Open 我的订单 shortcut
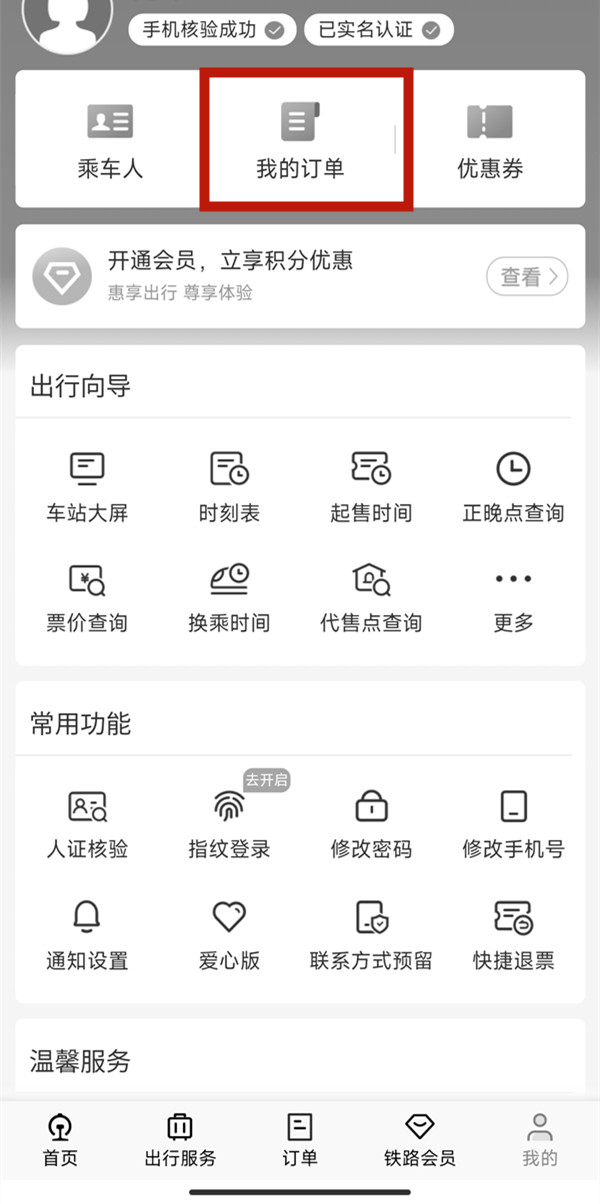The width and height of the screenshot is (600, 1204). point(299,140)
